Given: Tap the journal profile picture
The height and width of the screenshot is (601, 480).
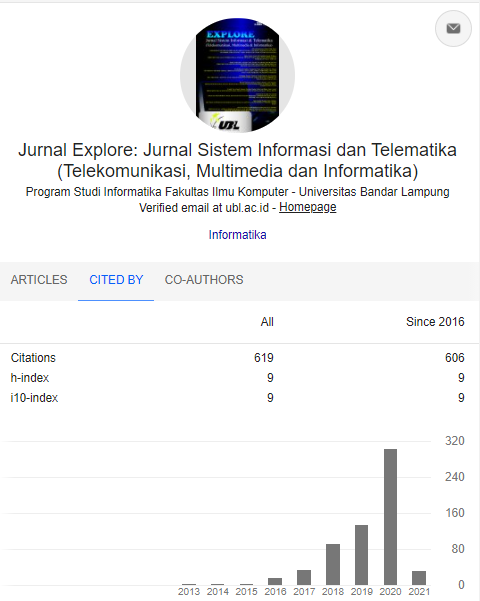Looking at the screenshot, I should (237, 75).
